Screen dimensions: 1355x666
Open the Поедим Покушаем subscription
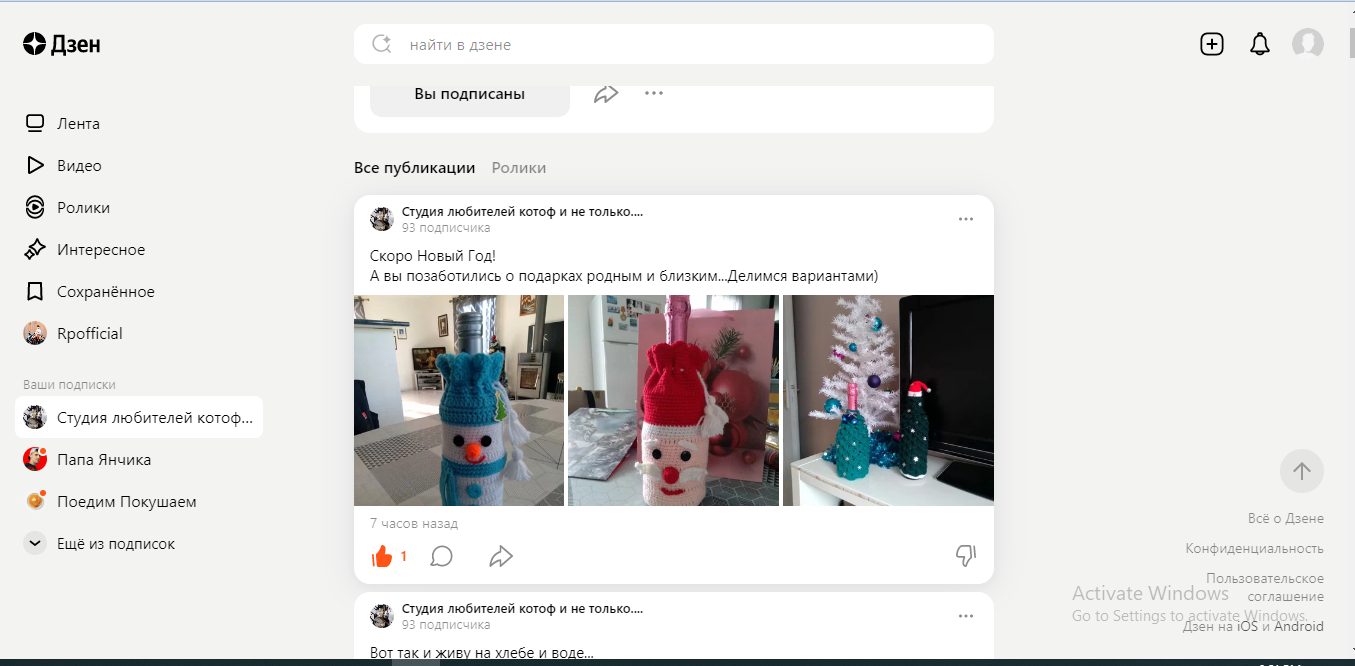[125, 502]
